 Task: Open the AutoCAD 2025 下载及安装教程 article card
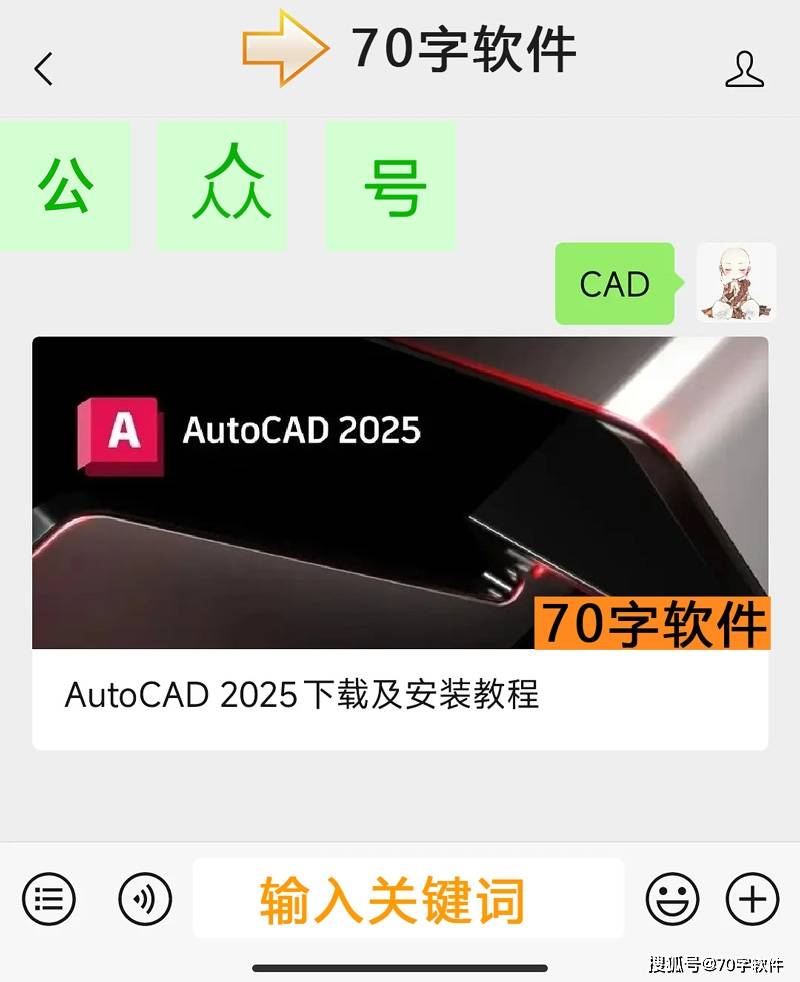400,543
